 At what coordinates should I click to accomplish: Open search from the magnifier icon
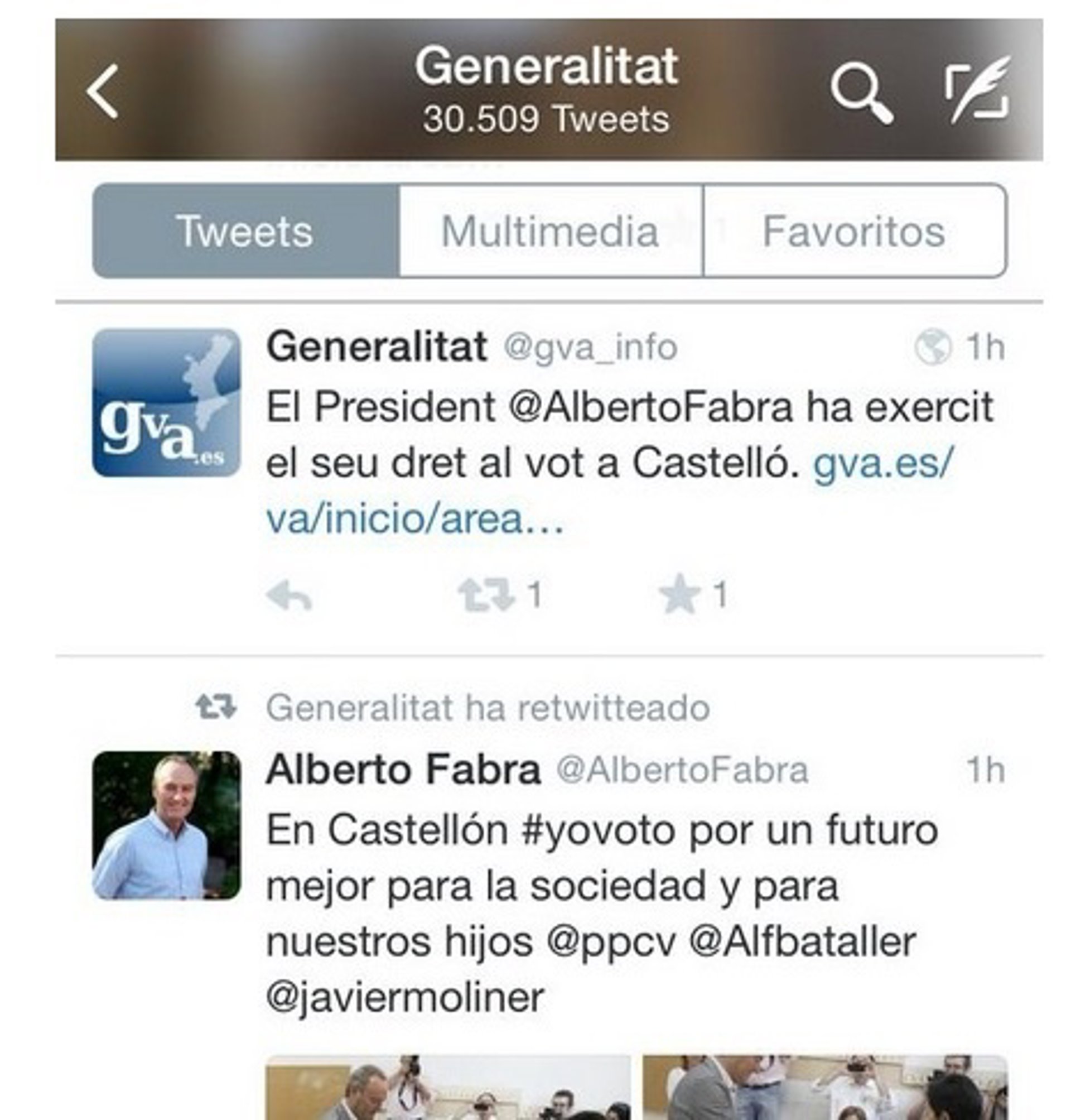(860, 93)
